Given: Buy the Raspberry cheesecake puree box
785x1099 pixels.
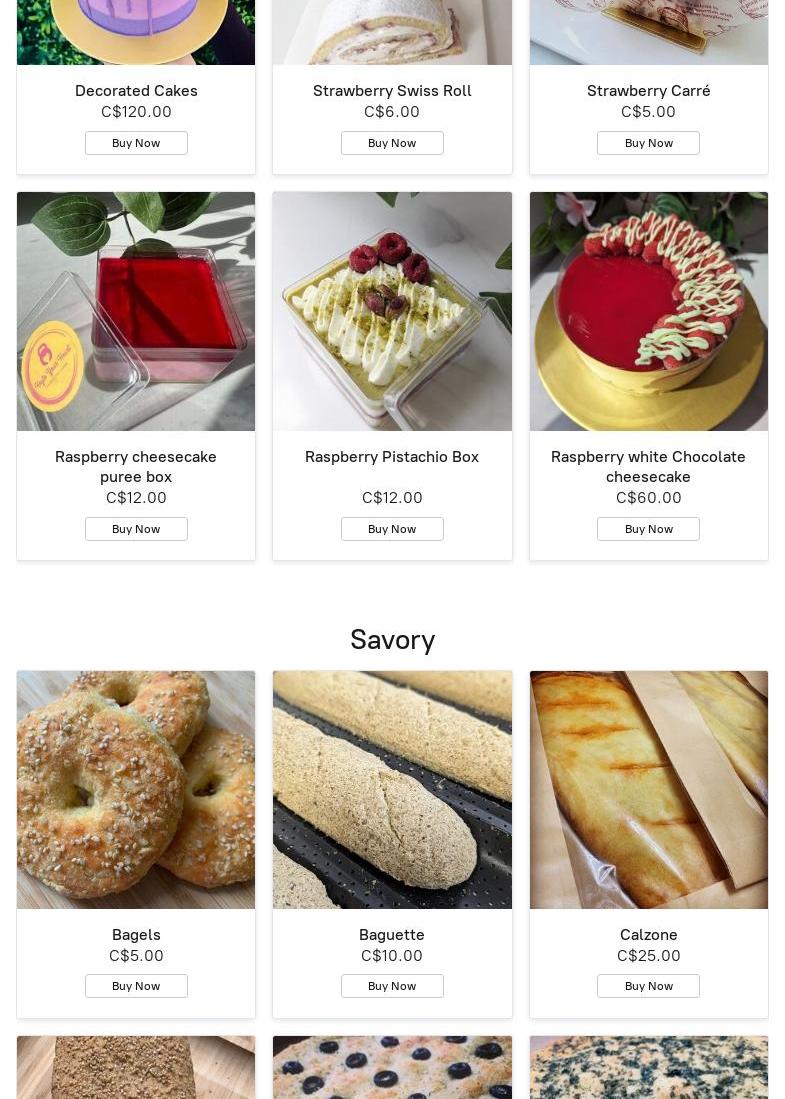Looking at the screenshot, I should (136, 529).
